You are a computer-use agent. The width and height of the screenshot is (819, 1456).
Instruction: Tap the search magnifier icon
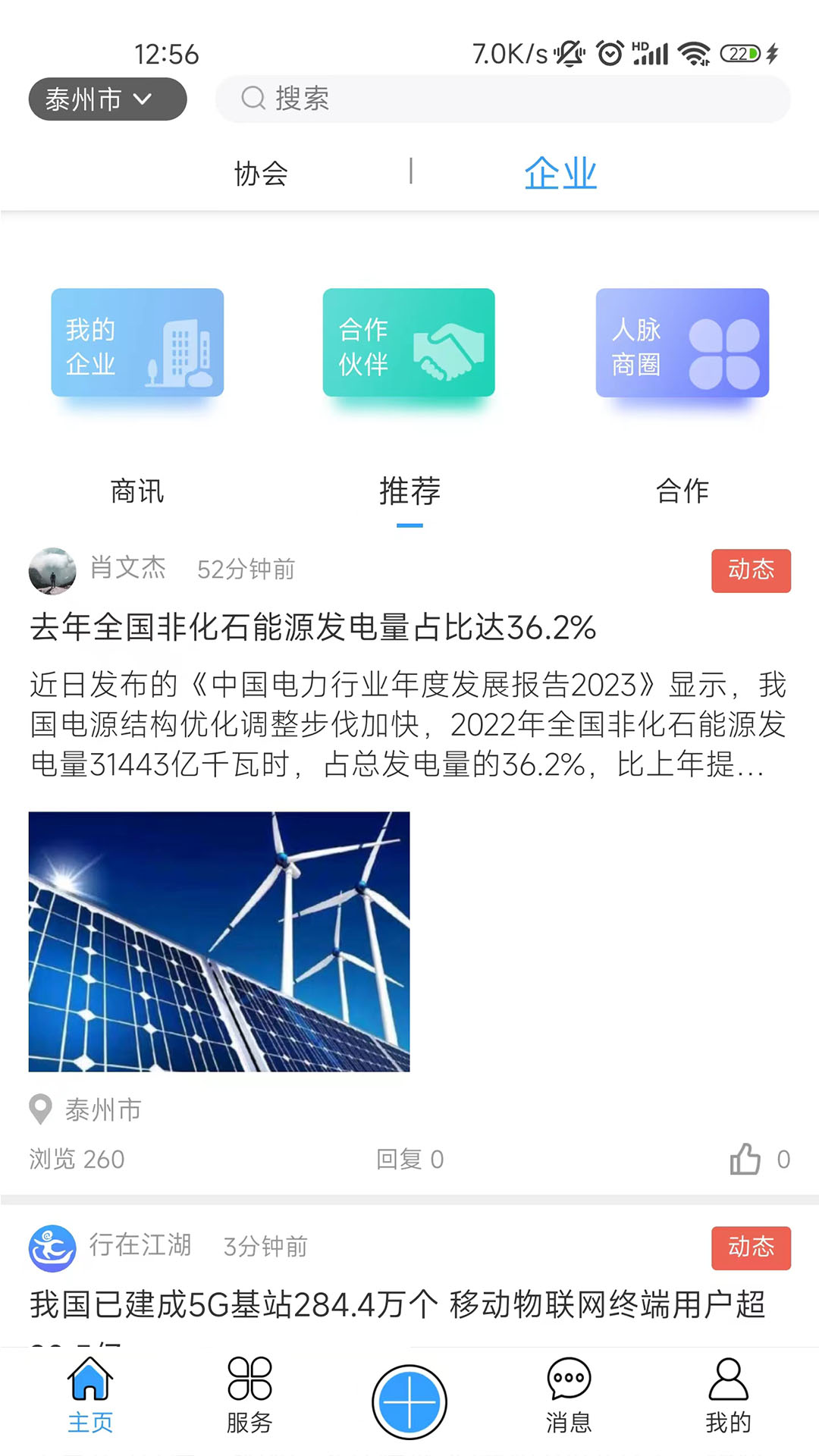click(252, 98)
